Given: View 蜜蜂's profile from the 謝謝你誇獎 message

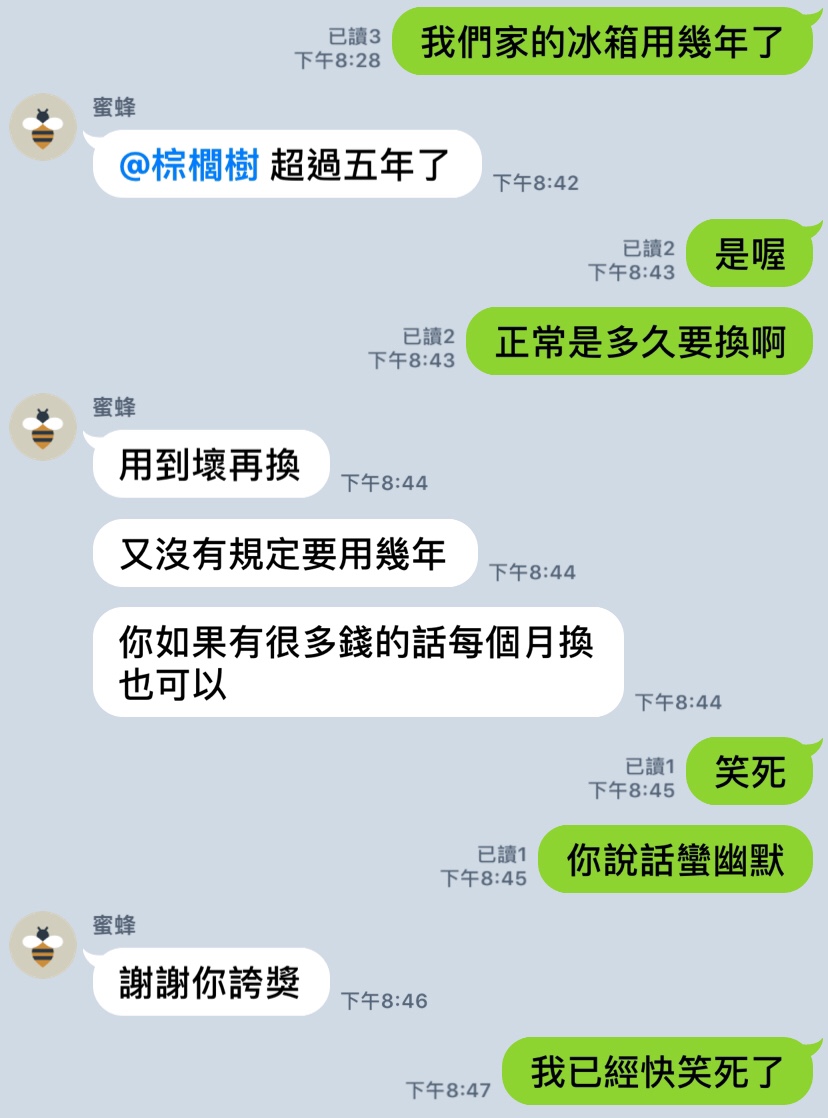Looking at the screenshot, I should coord(43,944).
